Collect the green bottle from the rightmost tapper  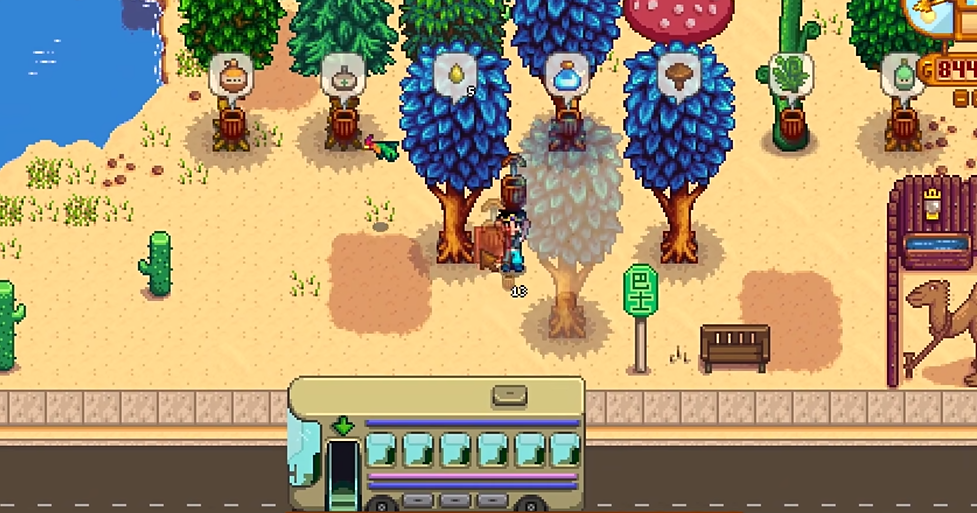(x=903, y=75)
